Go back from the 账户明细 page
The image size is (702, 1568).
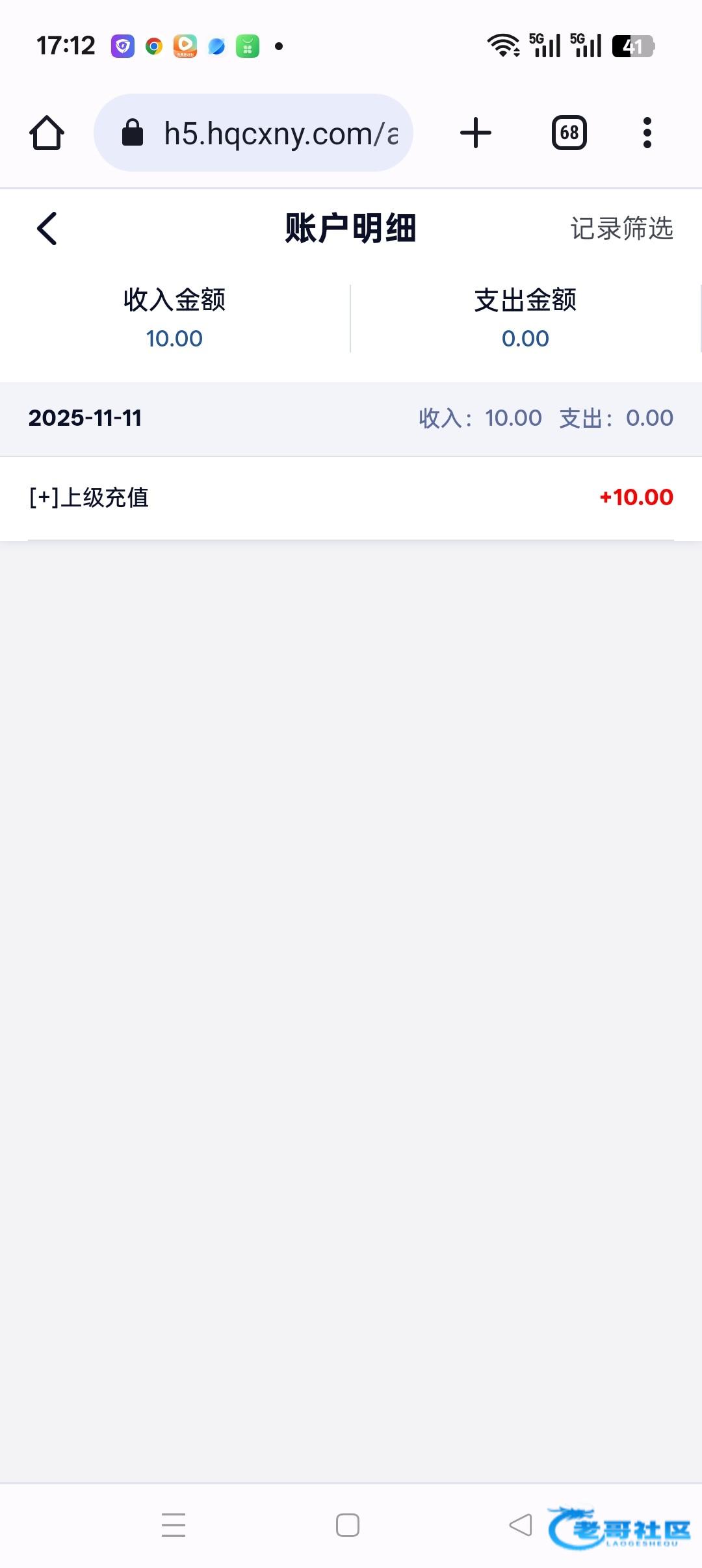pos(47,228)
